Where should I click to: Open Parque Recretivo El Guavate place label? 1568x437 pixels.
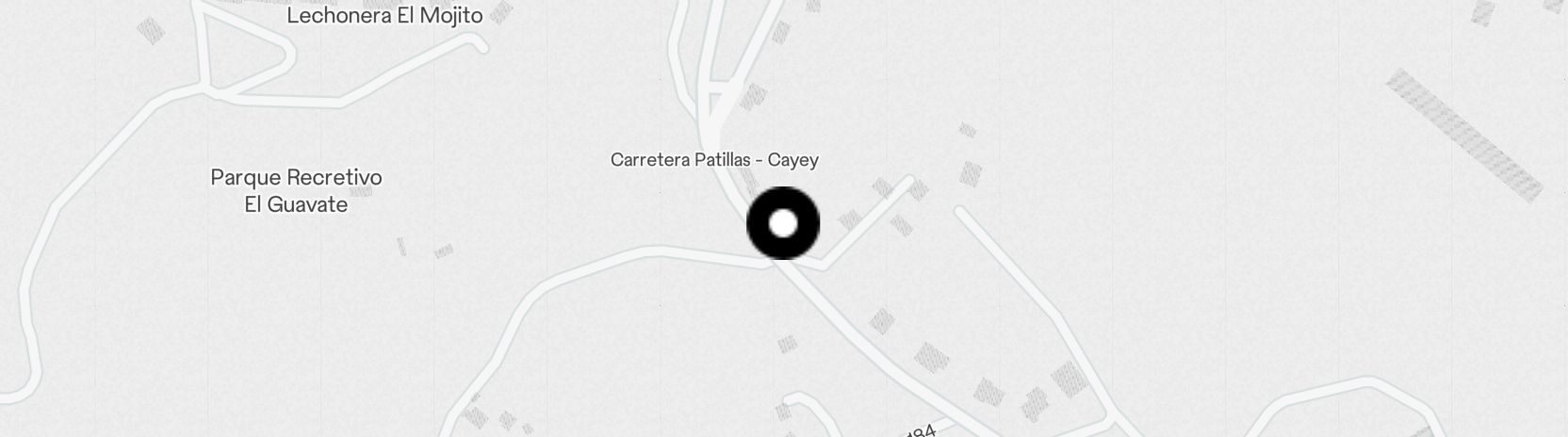296,190
